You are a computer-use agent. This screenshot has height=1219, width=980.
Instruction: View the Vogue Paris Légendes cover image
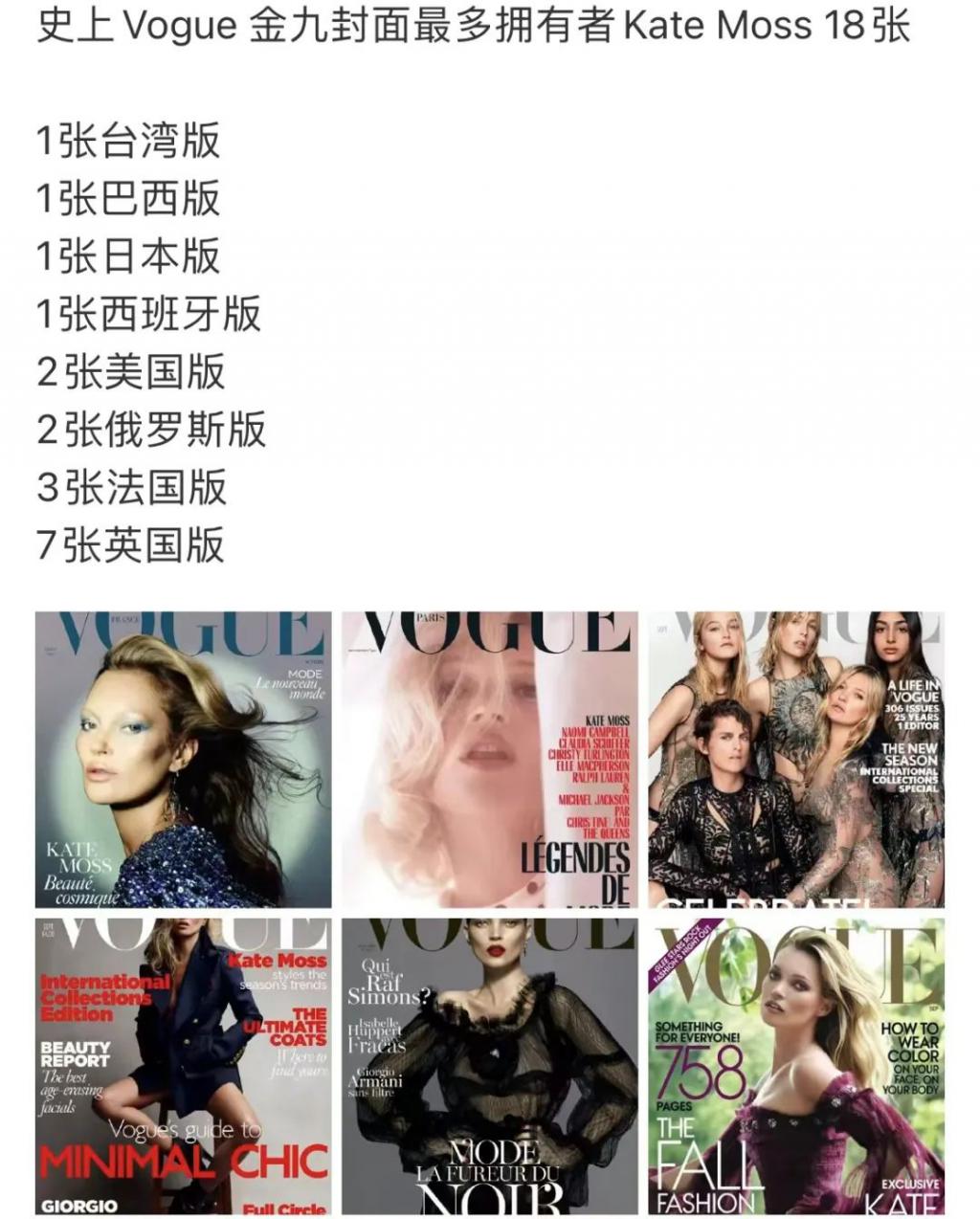coord(490,759)
